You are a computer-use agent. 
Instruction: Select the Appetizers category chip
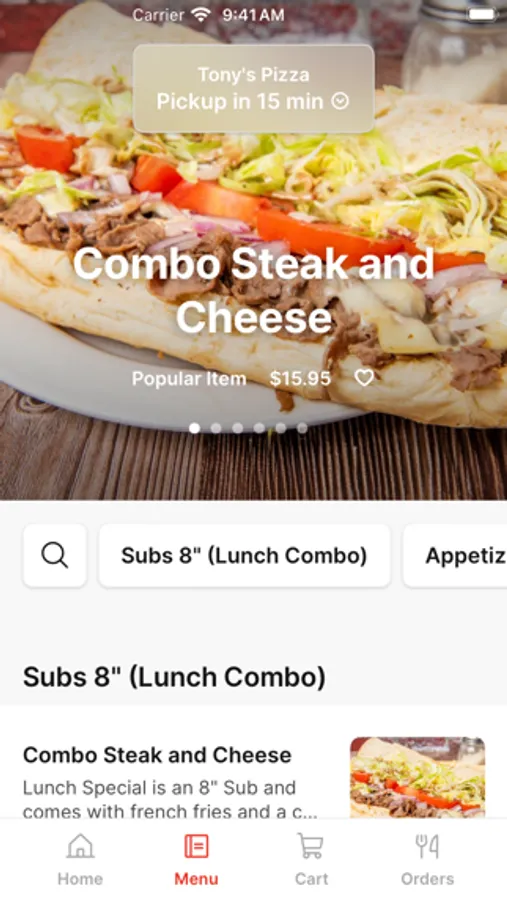coord(455,555)
